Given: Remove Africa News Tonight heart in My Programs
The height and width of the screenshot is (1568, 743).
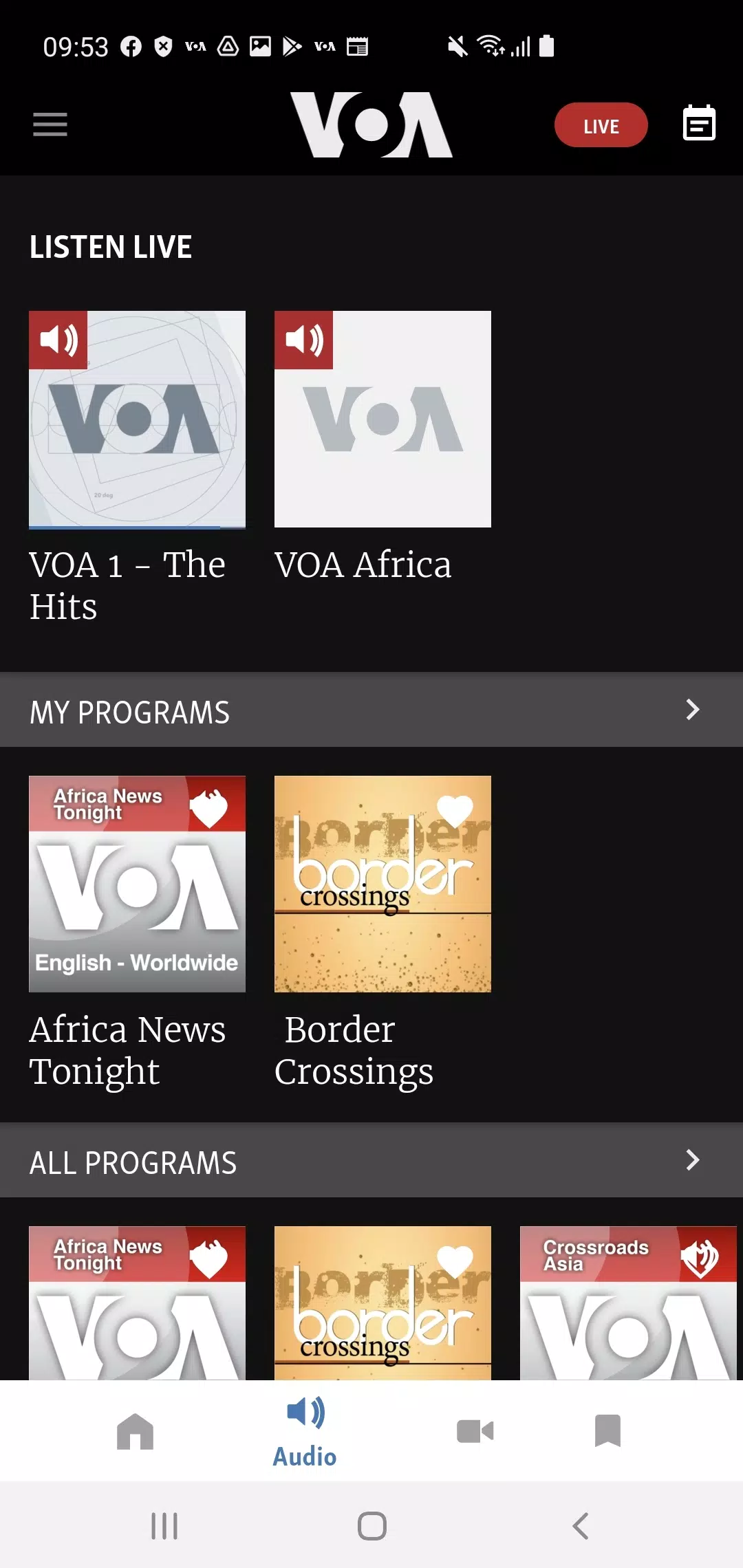Looking at the screenshot, I should click(x=209, y=809).
